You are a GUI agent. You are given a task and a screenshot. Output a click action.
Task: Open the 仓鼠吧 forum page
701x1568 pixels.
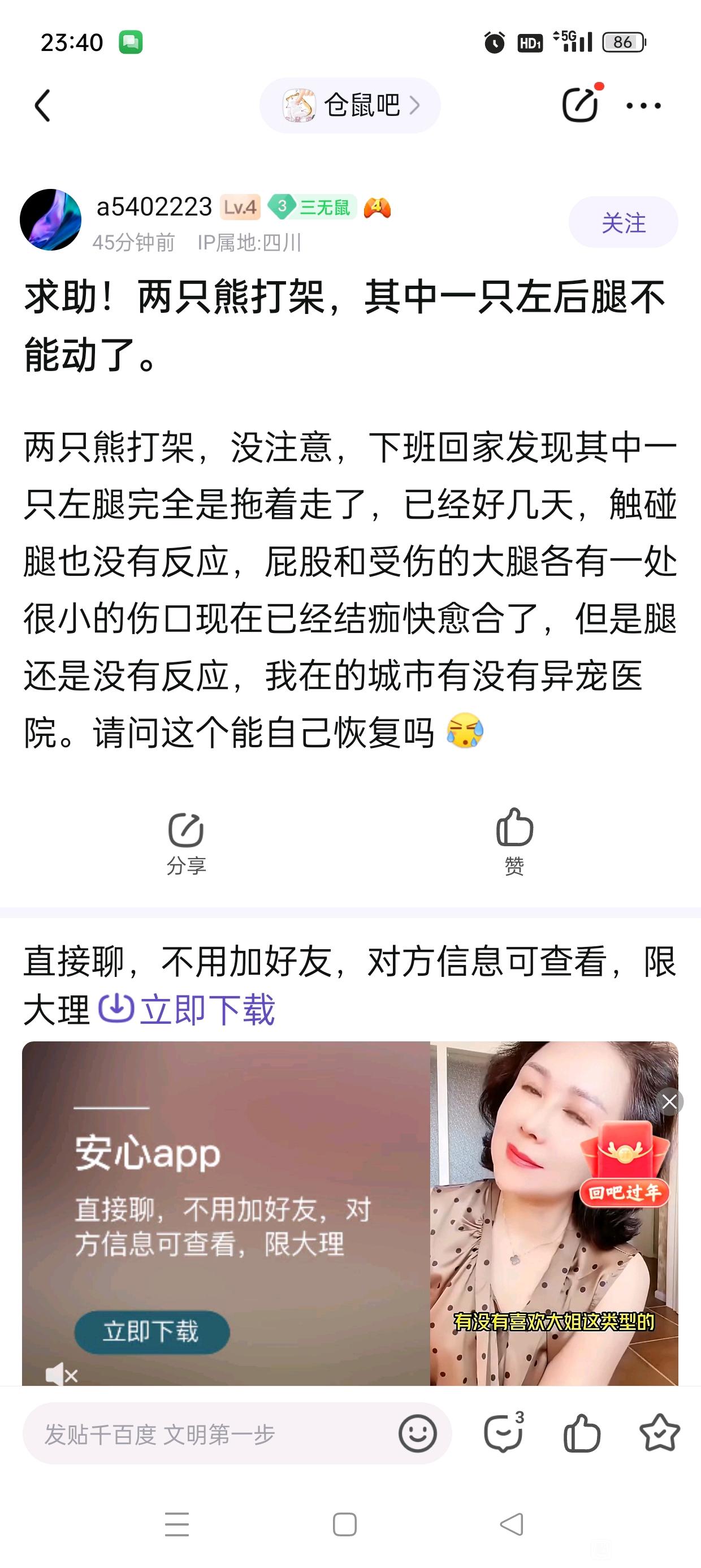pyautogui.click(x=350, y=105)
